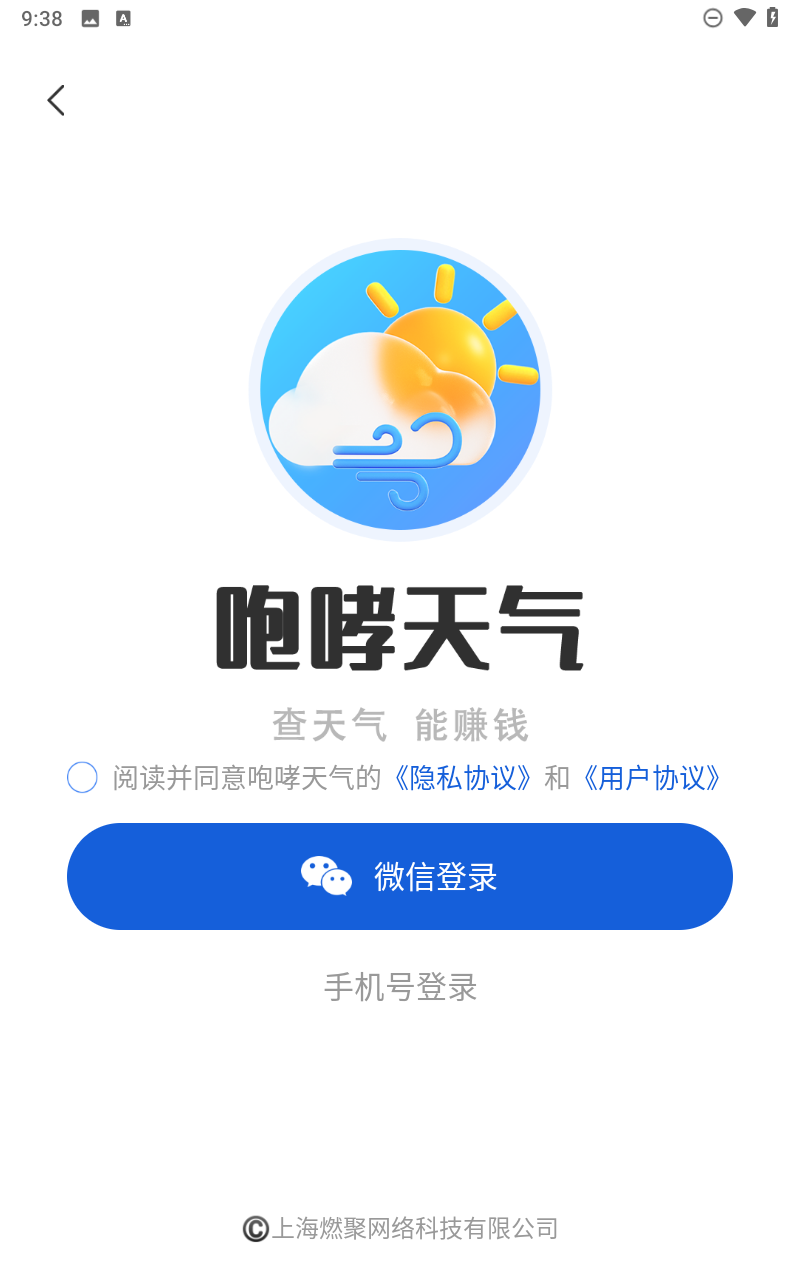The height and width of the screenshot is (1280, 800).
Task: Click the battery icon in status bar
Action: (773, 17)
